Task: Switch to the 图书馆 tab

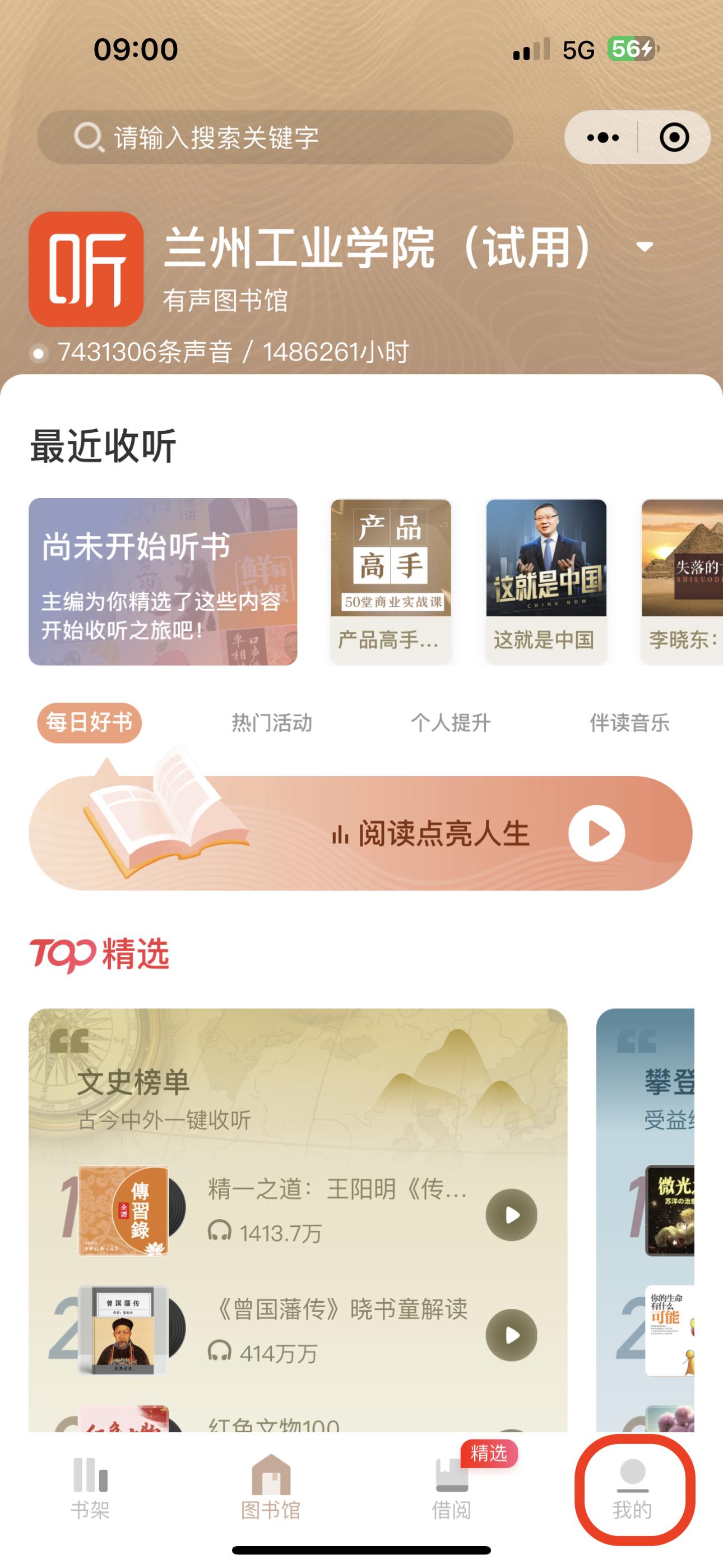Action: [x=271, y=1489]
